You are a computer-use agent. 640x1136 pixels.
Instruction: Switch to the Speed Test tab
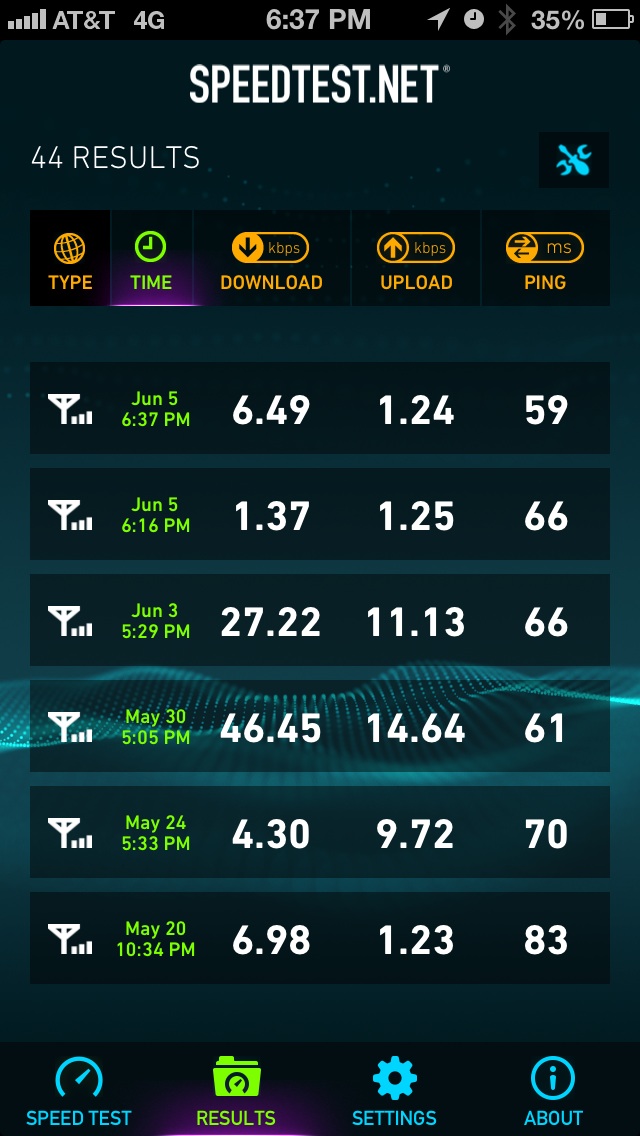click(79, 1091)
